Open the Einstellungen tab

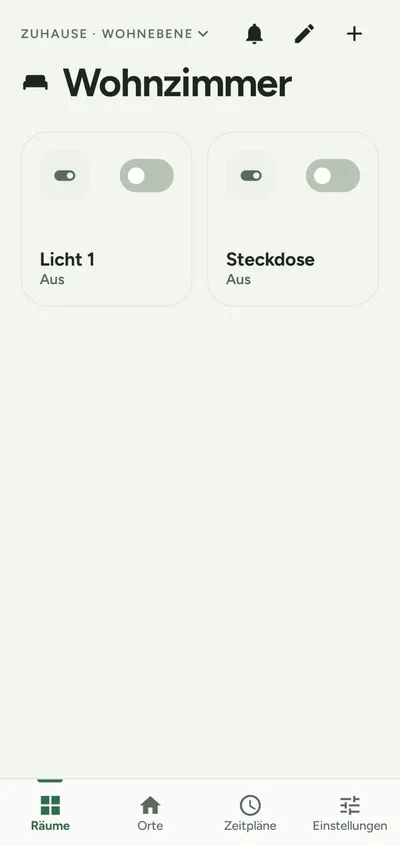(350, 813)
